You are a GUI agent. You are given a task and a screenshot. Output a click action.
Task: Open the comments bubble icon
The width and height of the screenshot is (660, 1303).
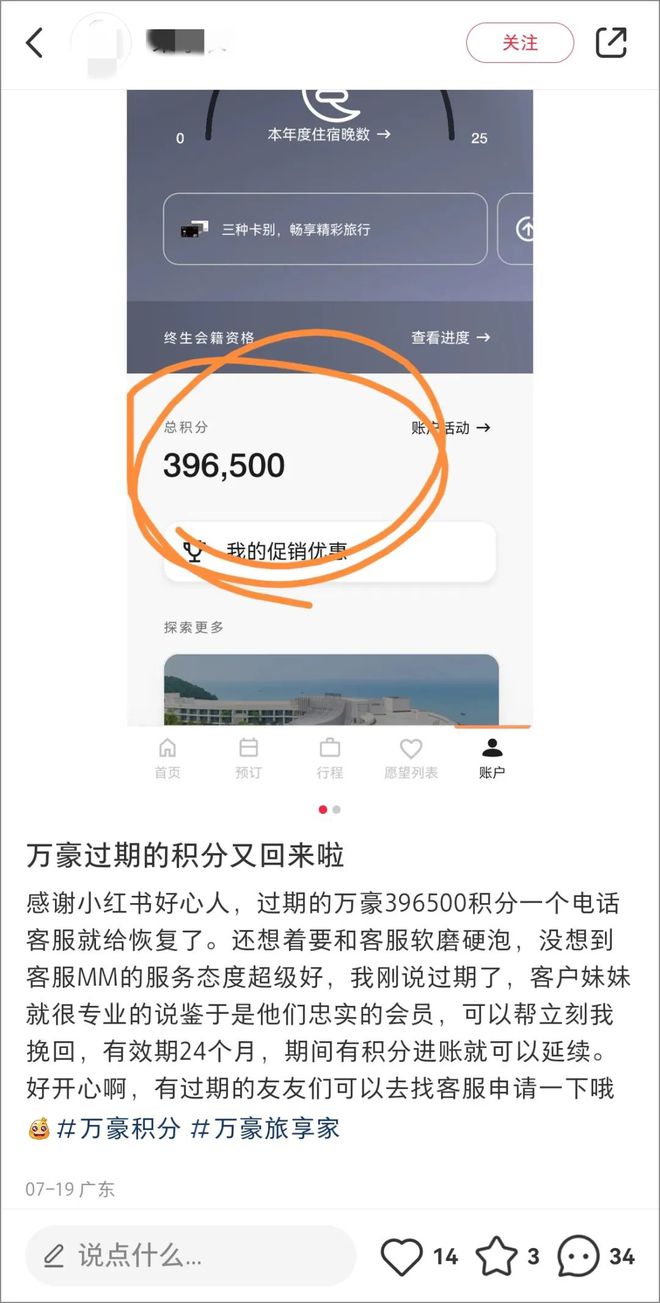[579, 1256]
